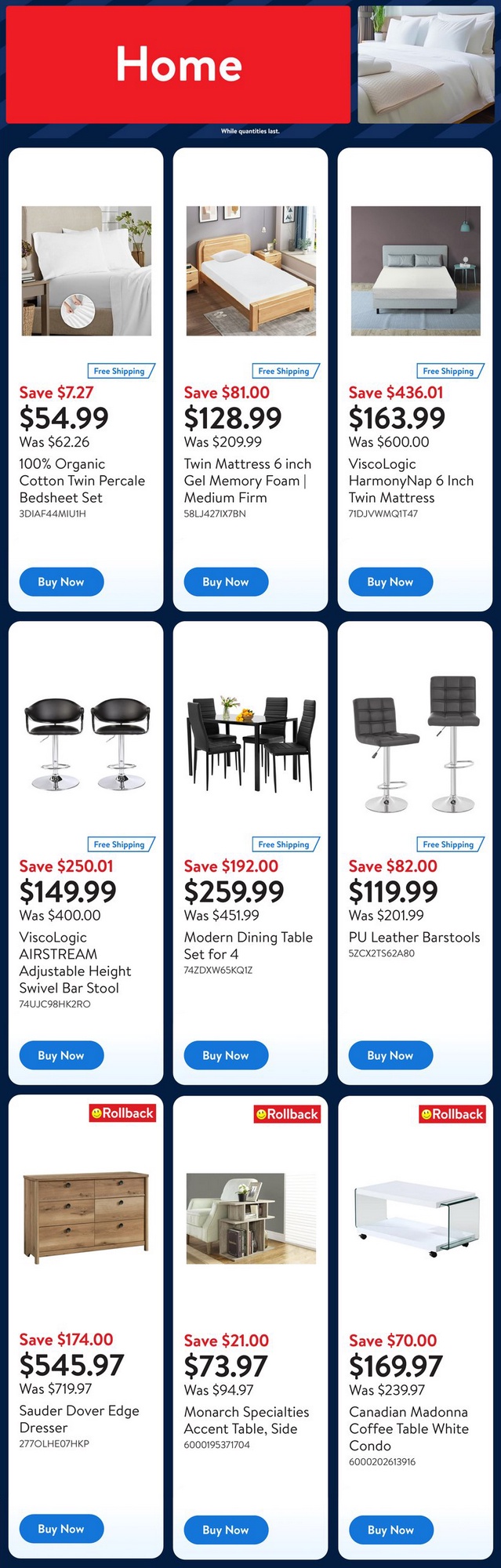The width and height of the screenshot is (501, 1568).
Task: Buy the Sauder Dover Edge Dresser
Action: [61, 1529]
